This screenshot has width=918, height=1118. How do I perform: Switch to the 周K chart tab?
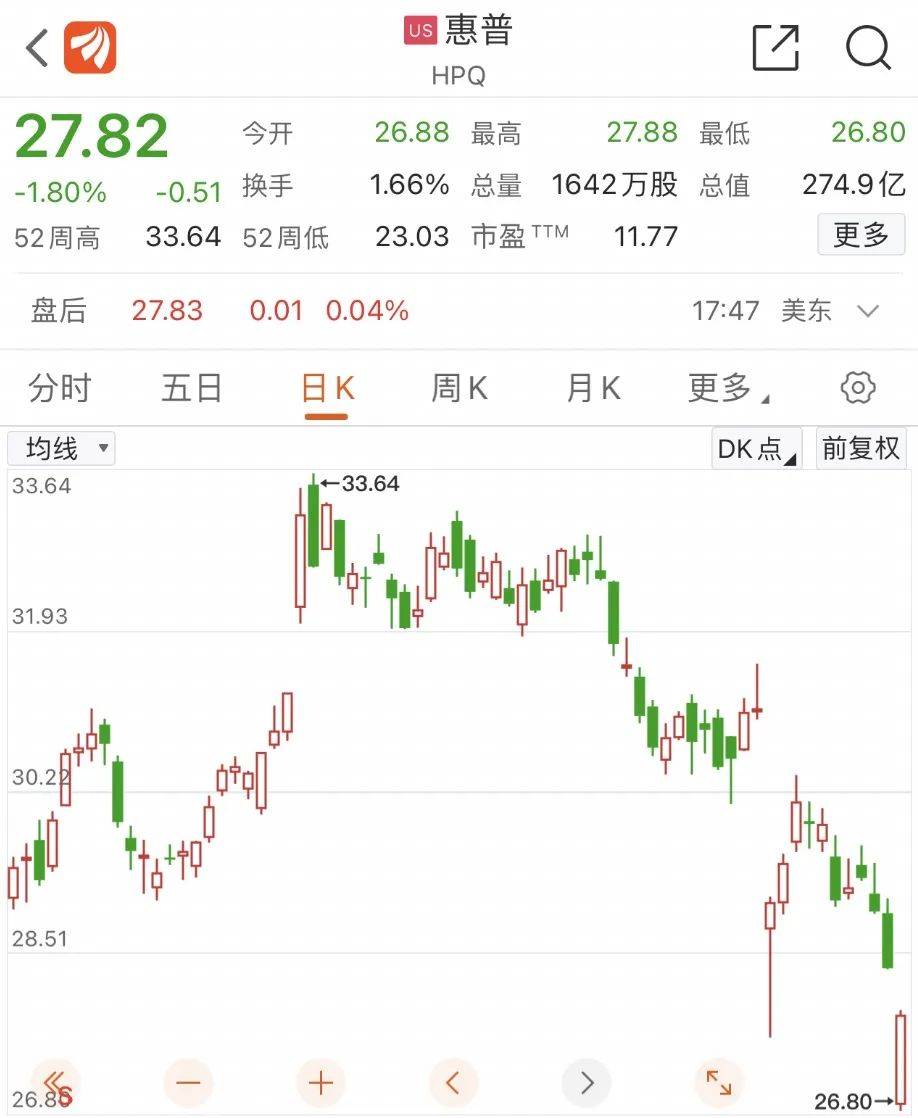coord(459,388)
